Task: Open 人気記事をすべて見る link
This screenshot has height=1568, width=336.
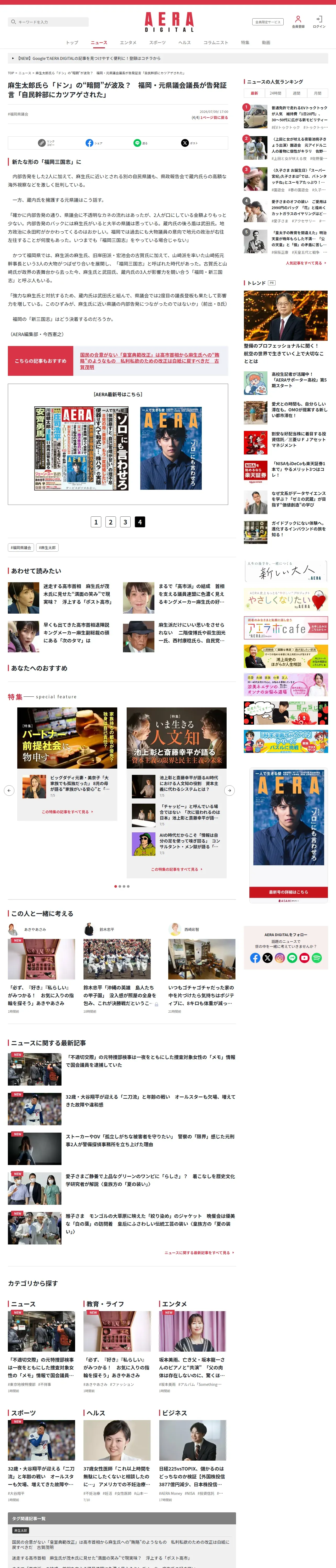Action: pyautogui.click(x=305, y=263)
